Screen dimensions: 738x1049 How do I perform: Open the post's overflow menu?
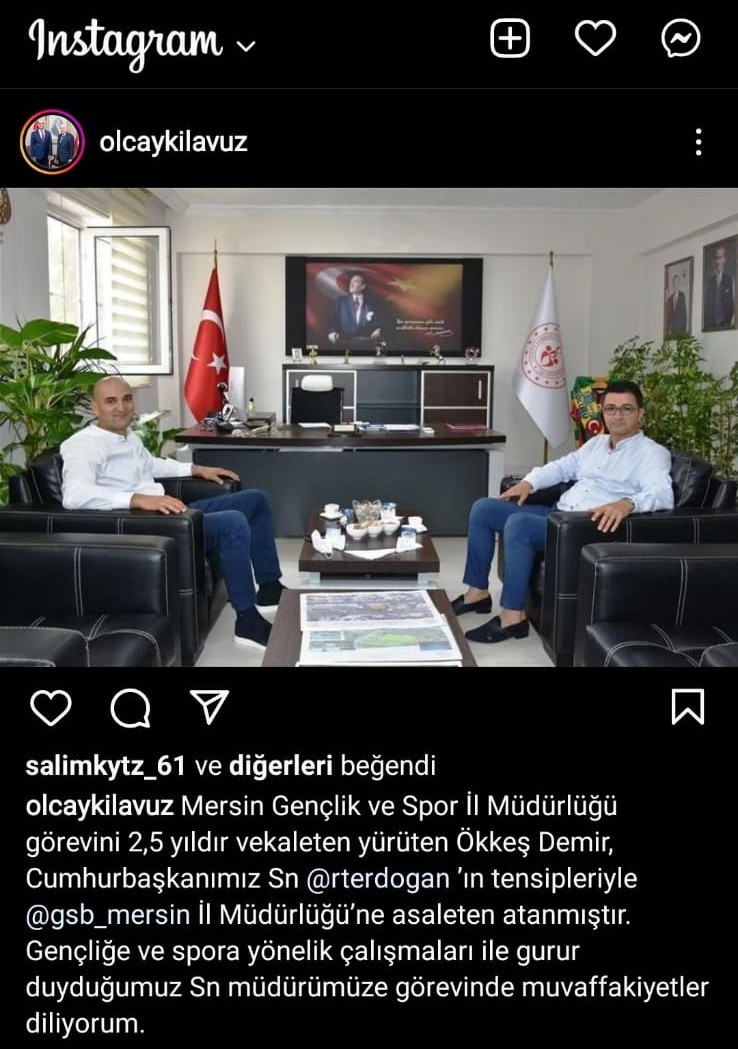[698, 142]
